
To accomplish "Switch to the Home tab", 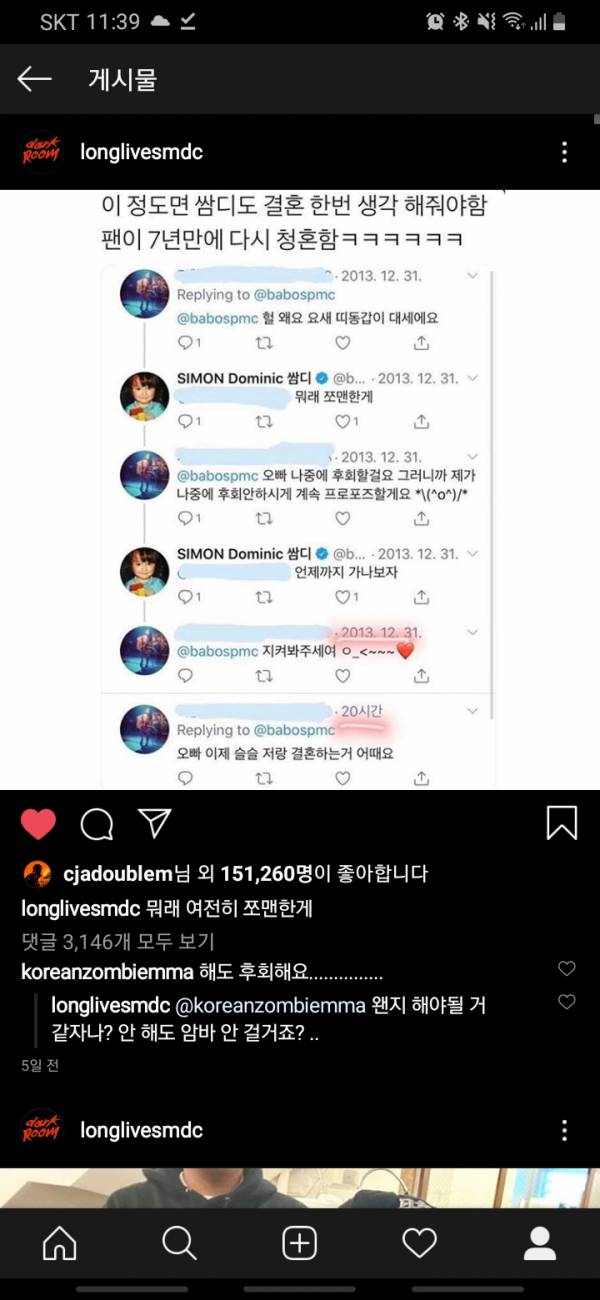I will pos(60,1243).
